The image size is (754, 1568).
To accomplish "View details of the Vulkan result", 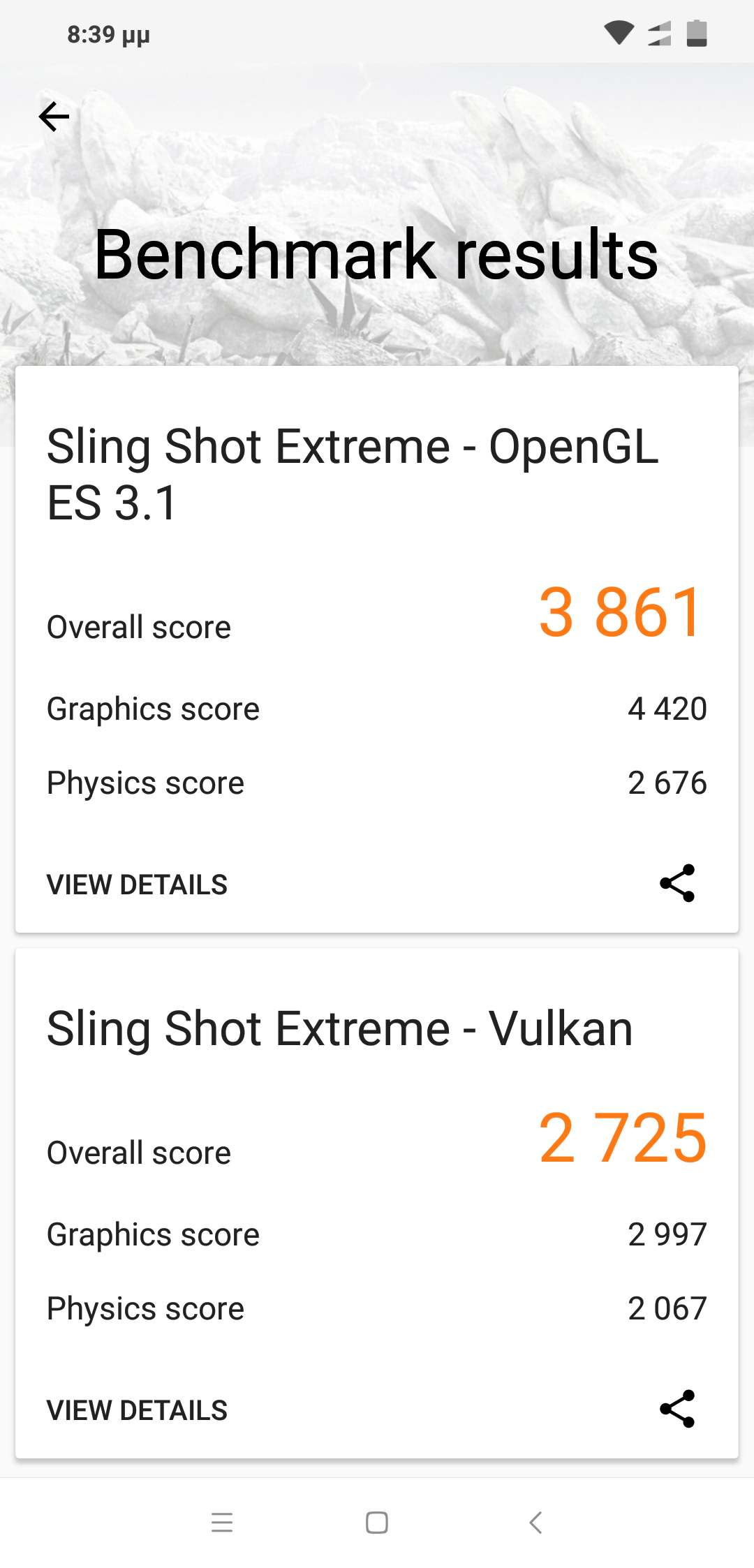I will 137,1410.
